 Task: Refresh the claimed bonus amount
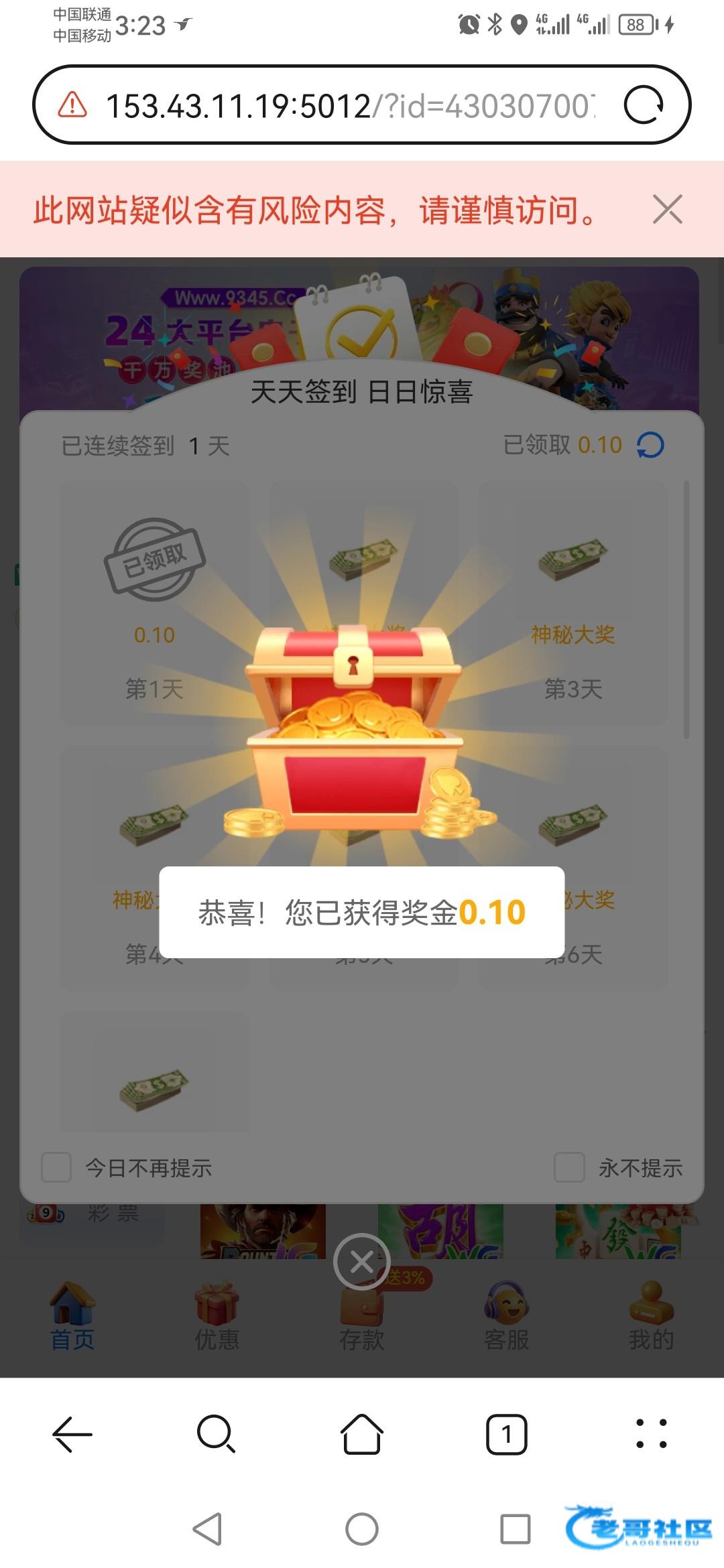[x=650, y=445]
